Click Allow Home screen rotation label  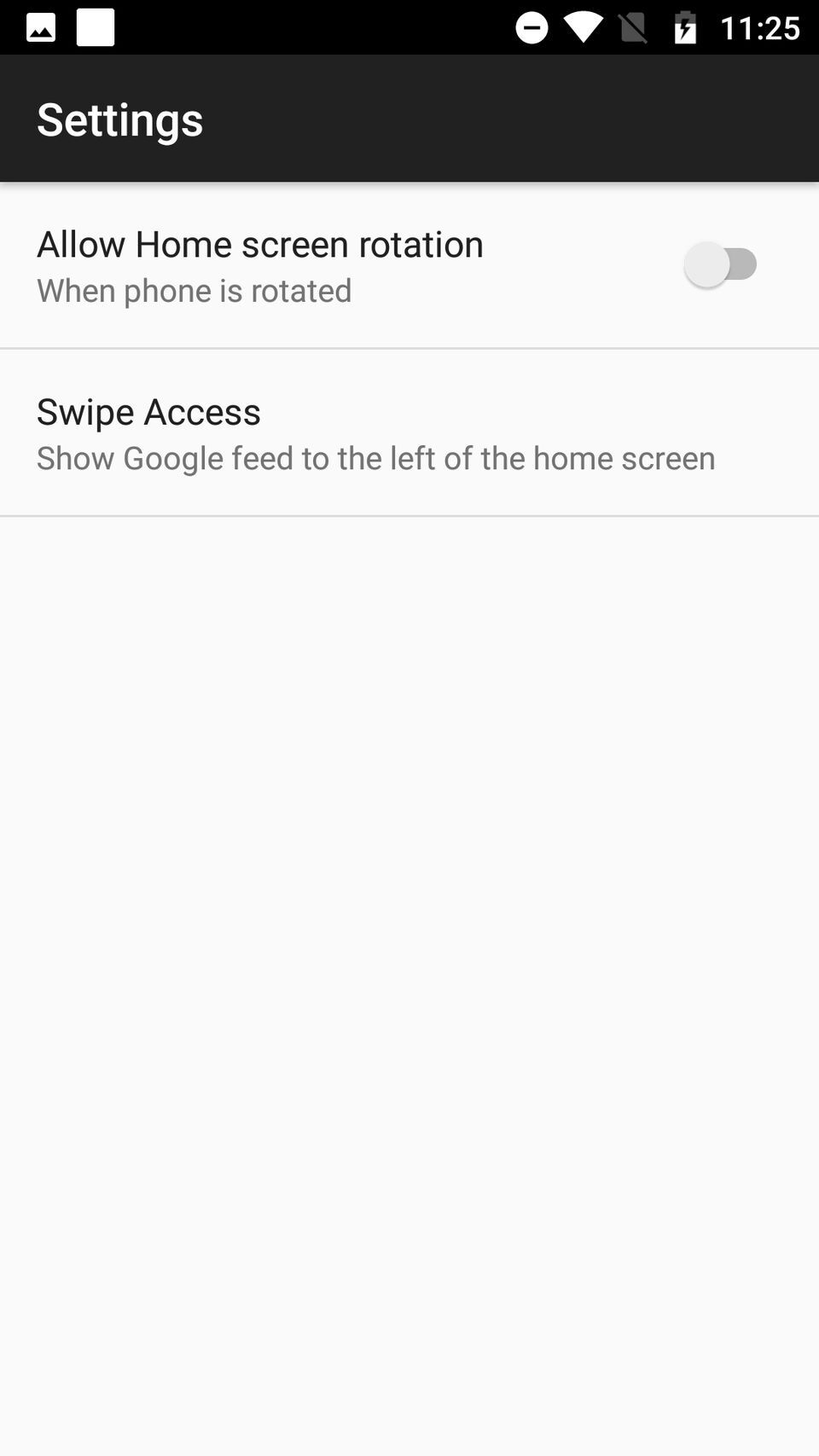point(259,244)
